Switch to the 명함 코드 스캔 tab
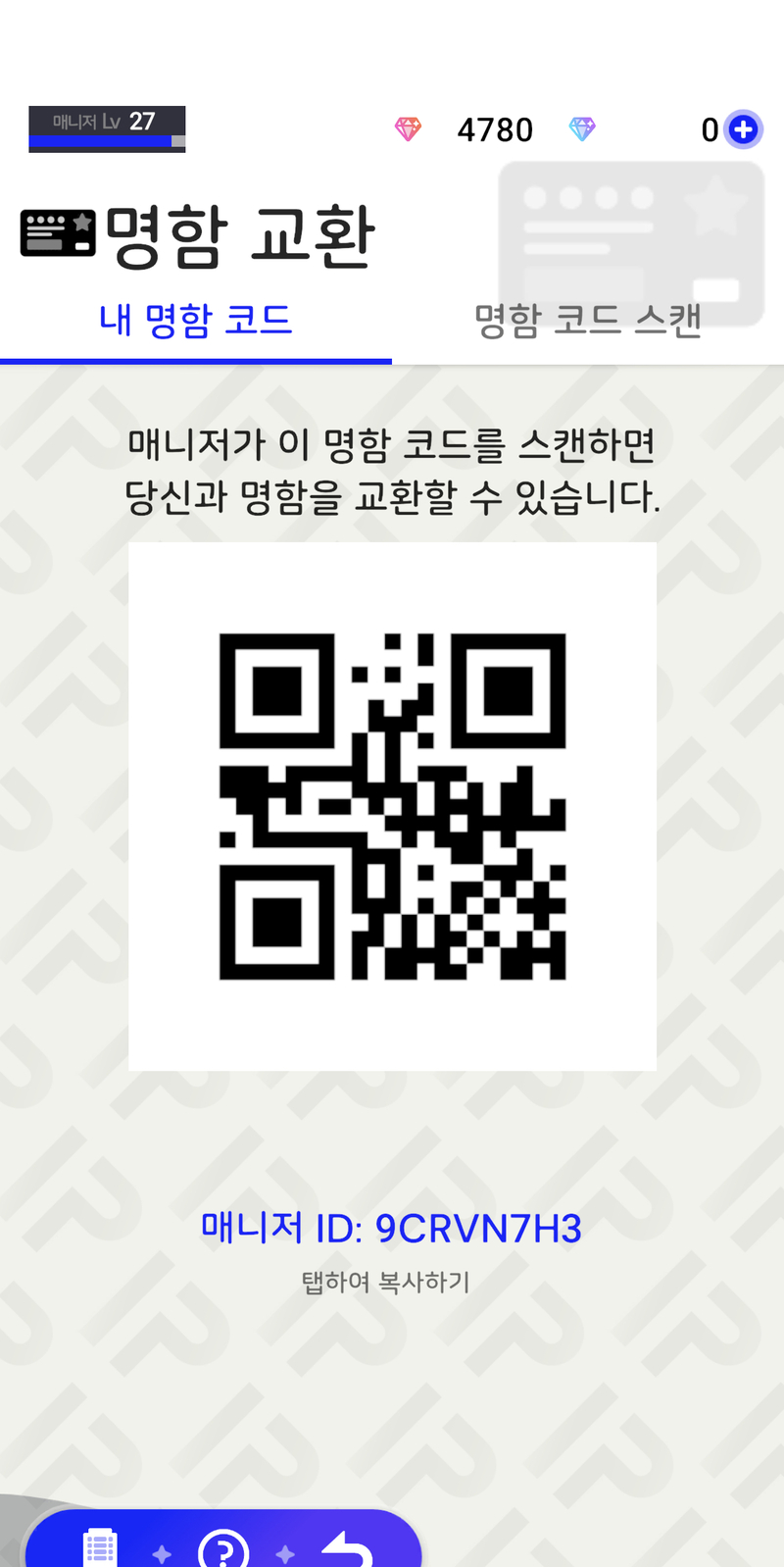 (x=587, y=321)
